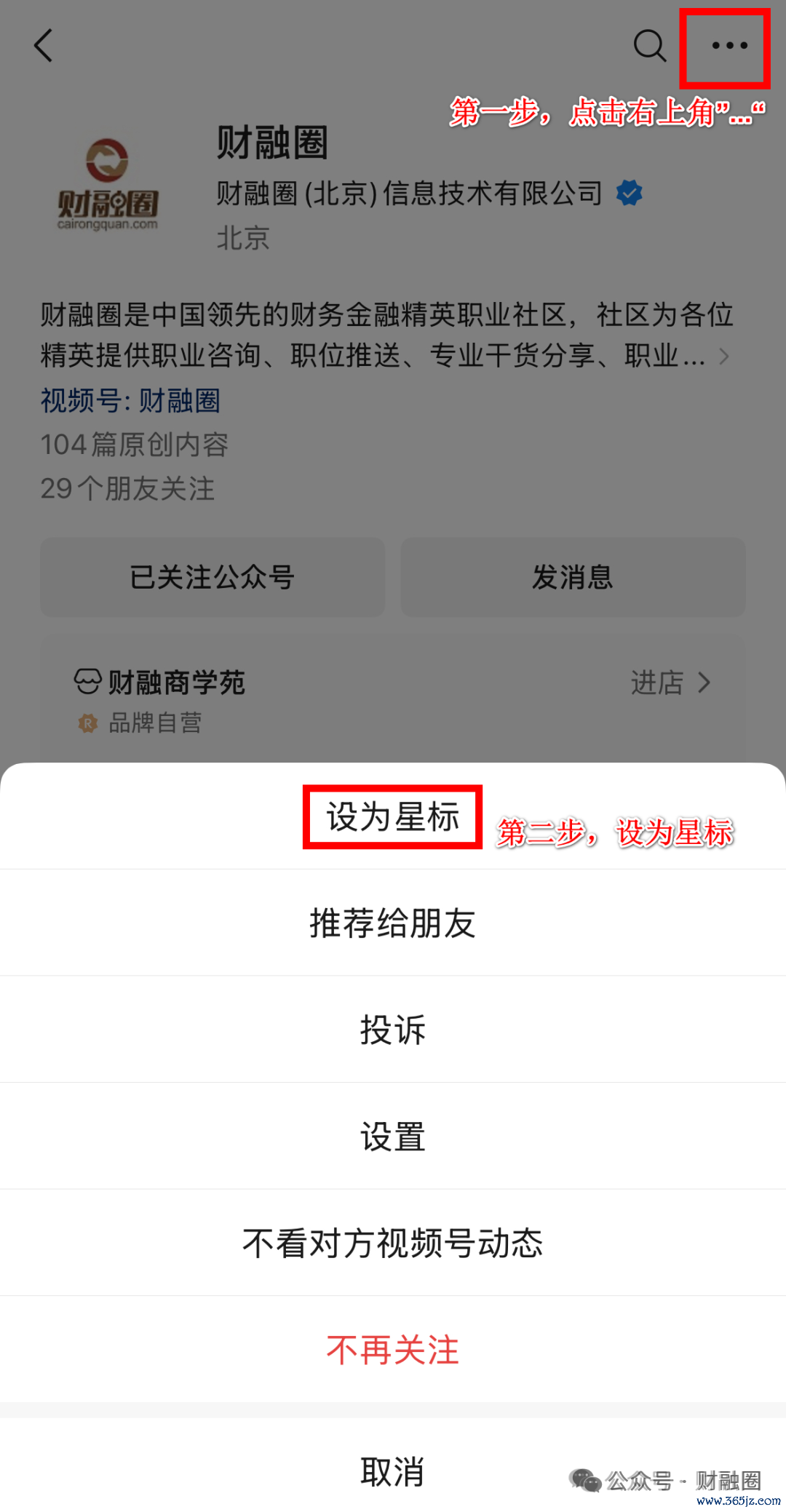Dismiss the sheet with 取消
786x1512 pixels.
pos(392,1471)
